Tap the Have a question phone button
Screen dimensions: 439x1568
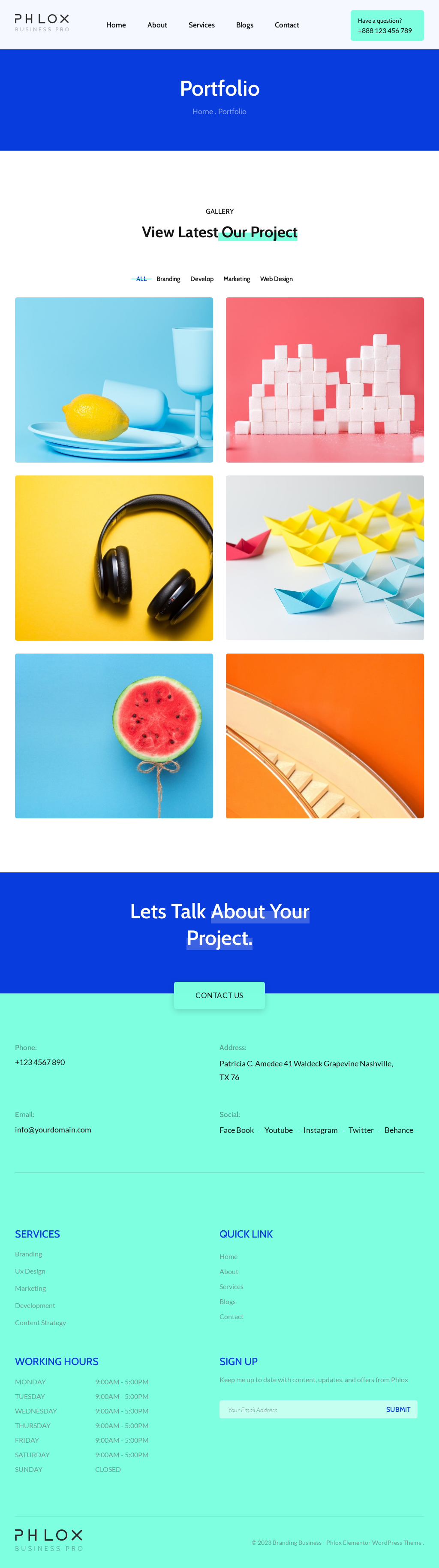[387, 26]
